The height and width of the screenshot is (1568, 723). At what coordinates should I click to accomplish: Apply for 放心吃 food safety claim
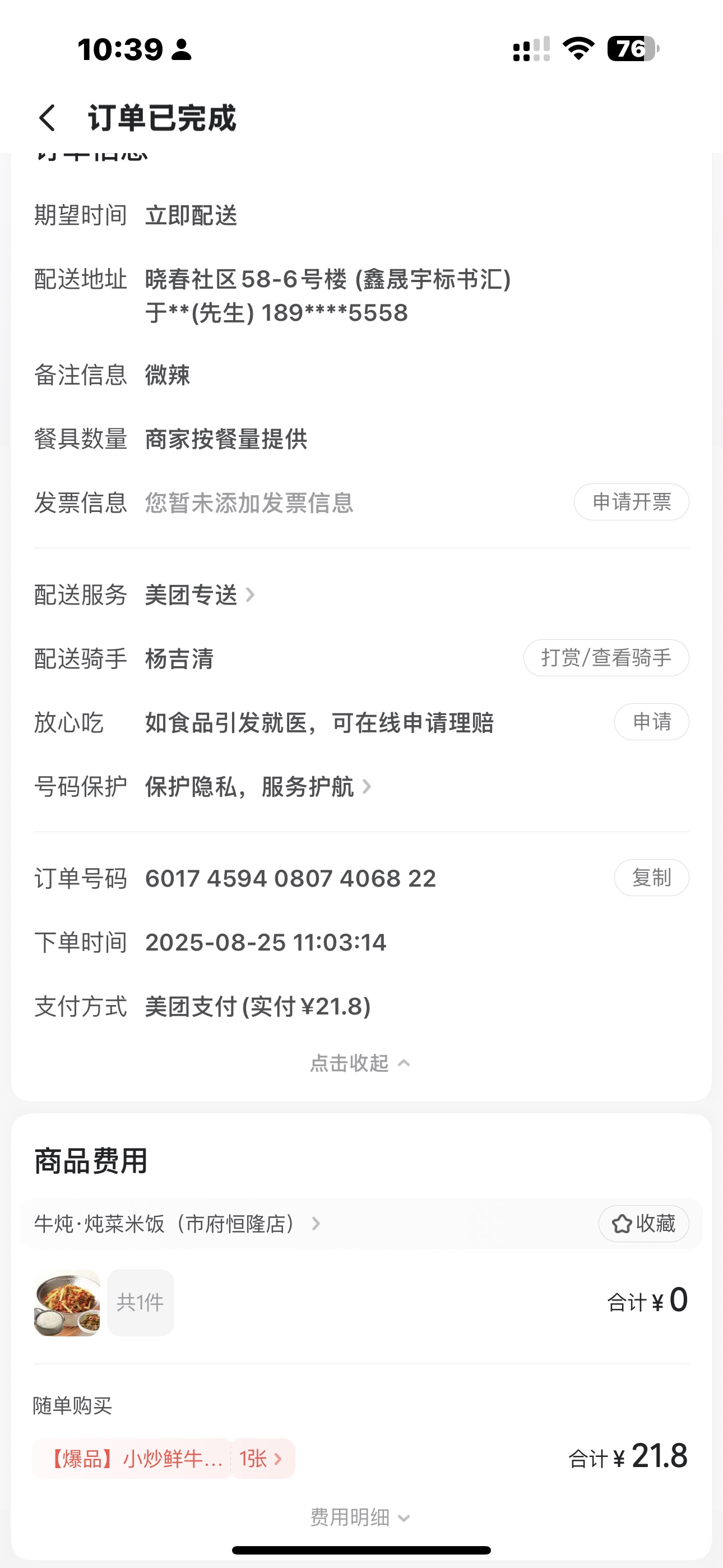pos(651,722)
